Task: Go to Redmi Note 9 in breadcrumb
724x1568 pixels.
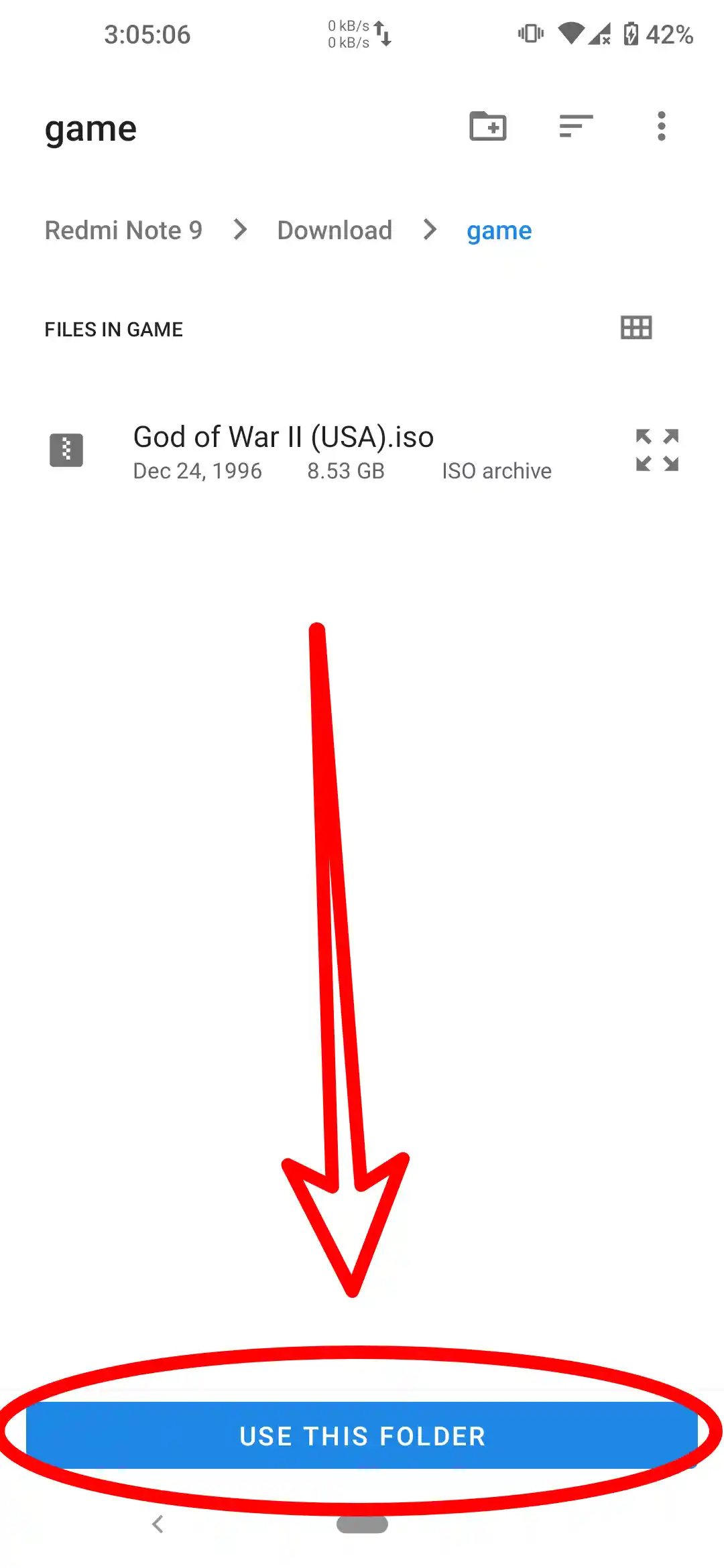Action: [123, 231]
